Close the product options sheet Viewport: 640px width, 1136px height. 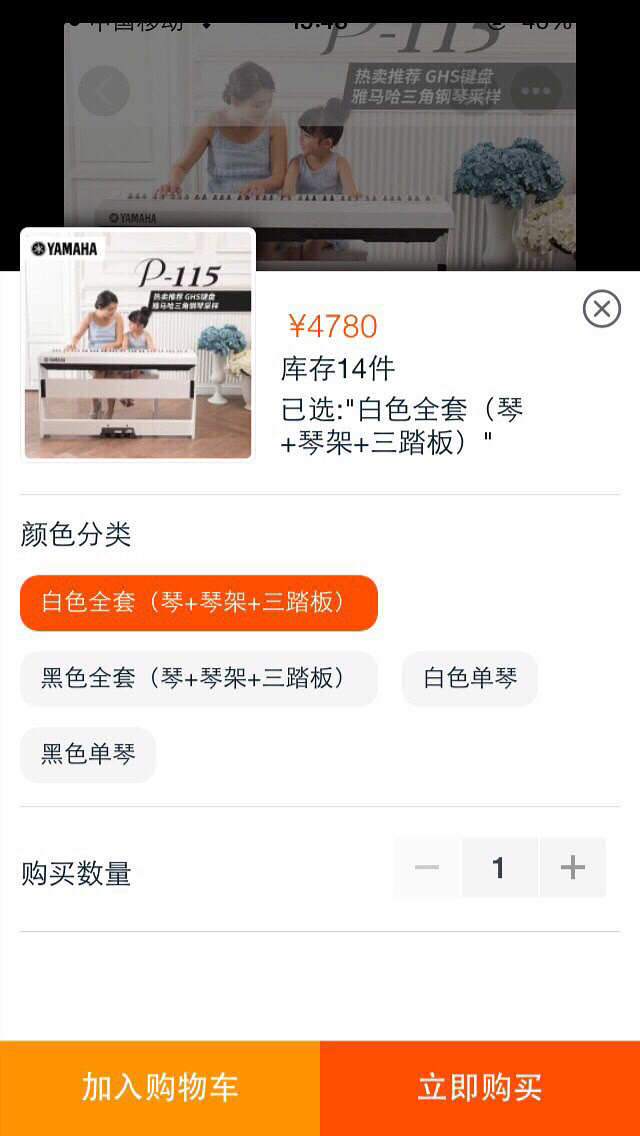pyautogui.click(x=601, y=309)
